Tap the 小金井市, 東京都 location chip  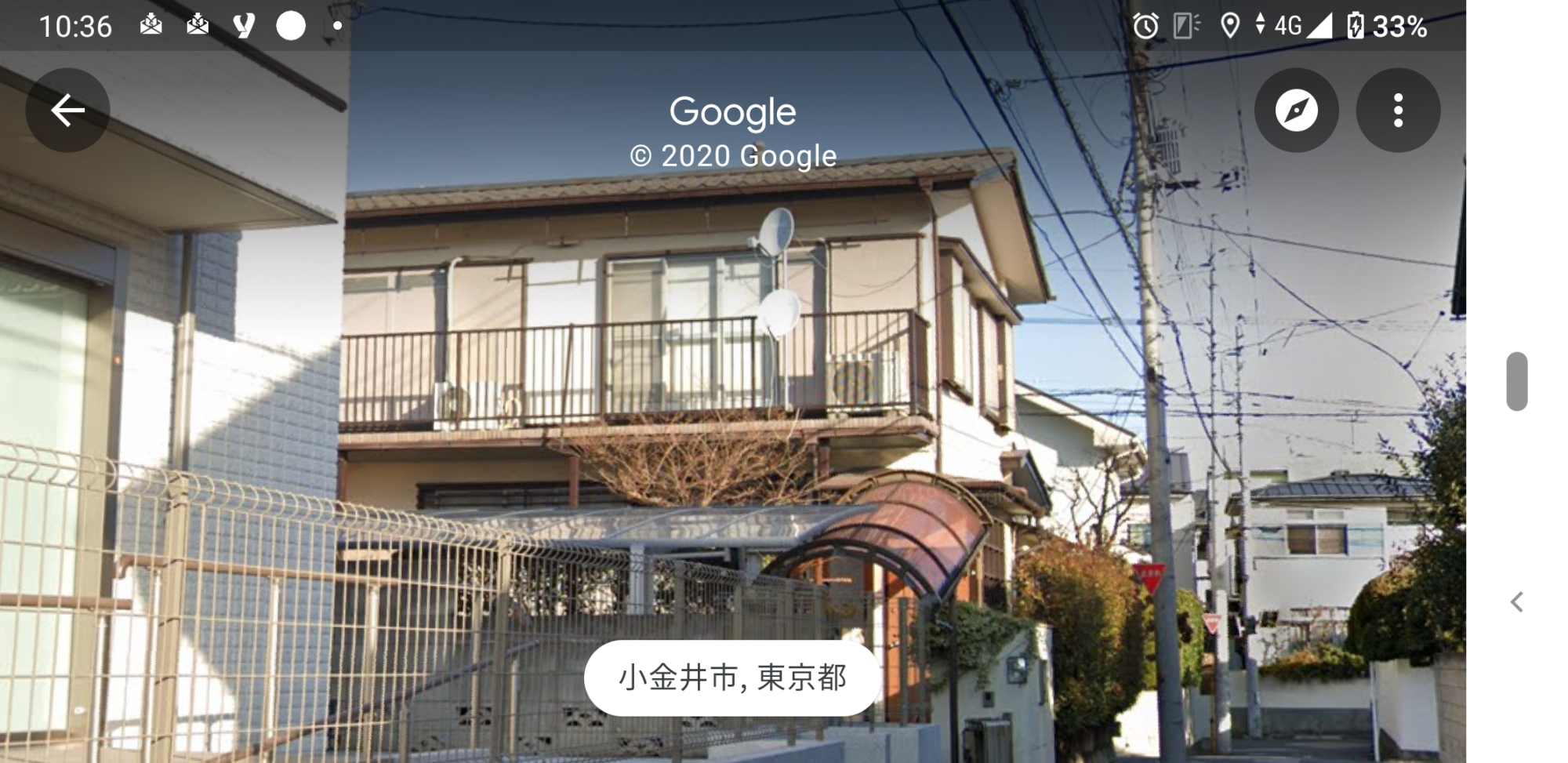[732, 678]
